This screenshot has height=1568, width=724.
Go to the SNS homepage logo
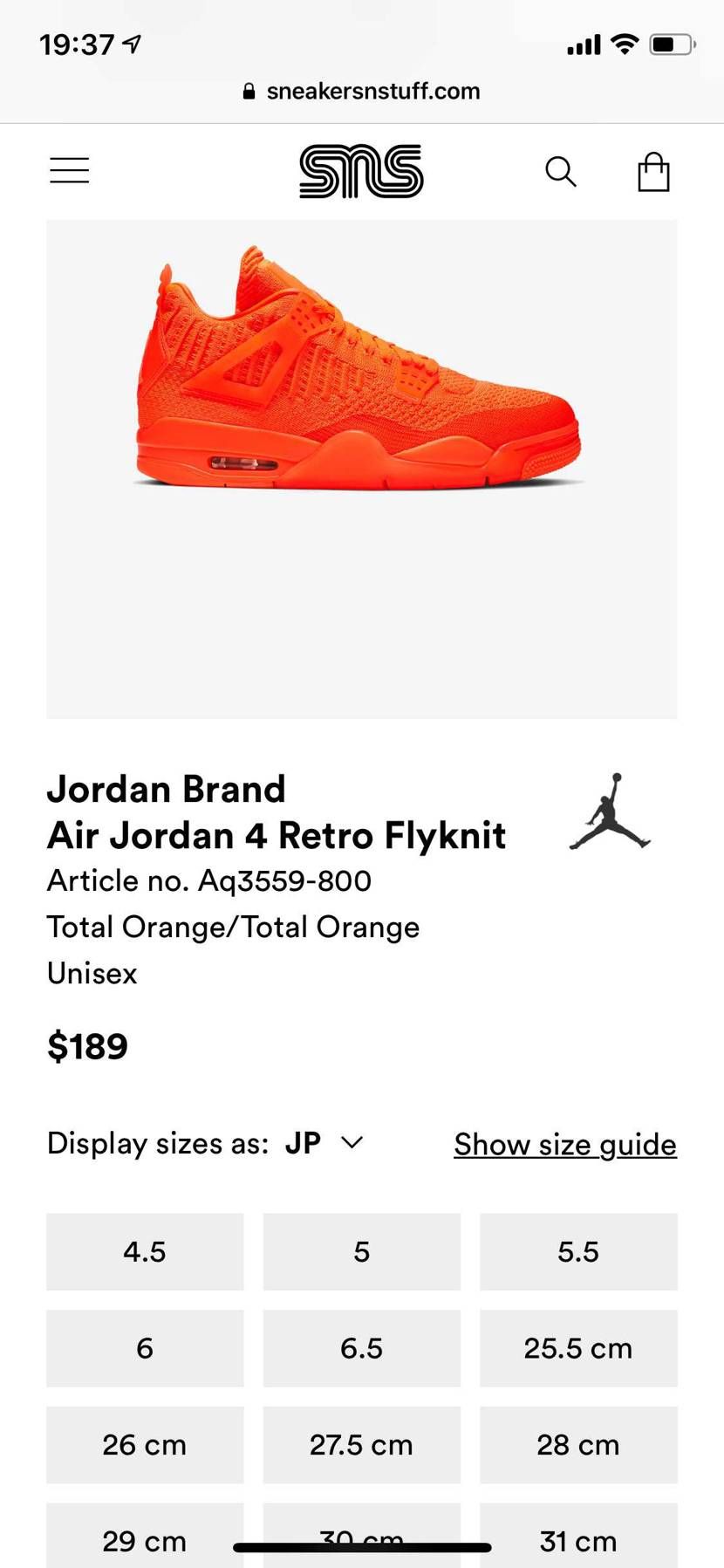pos(361,171)
